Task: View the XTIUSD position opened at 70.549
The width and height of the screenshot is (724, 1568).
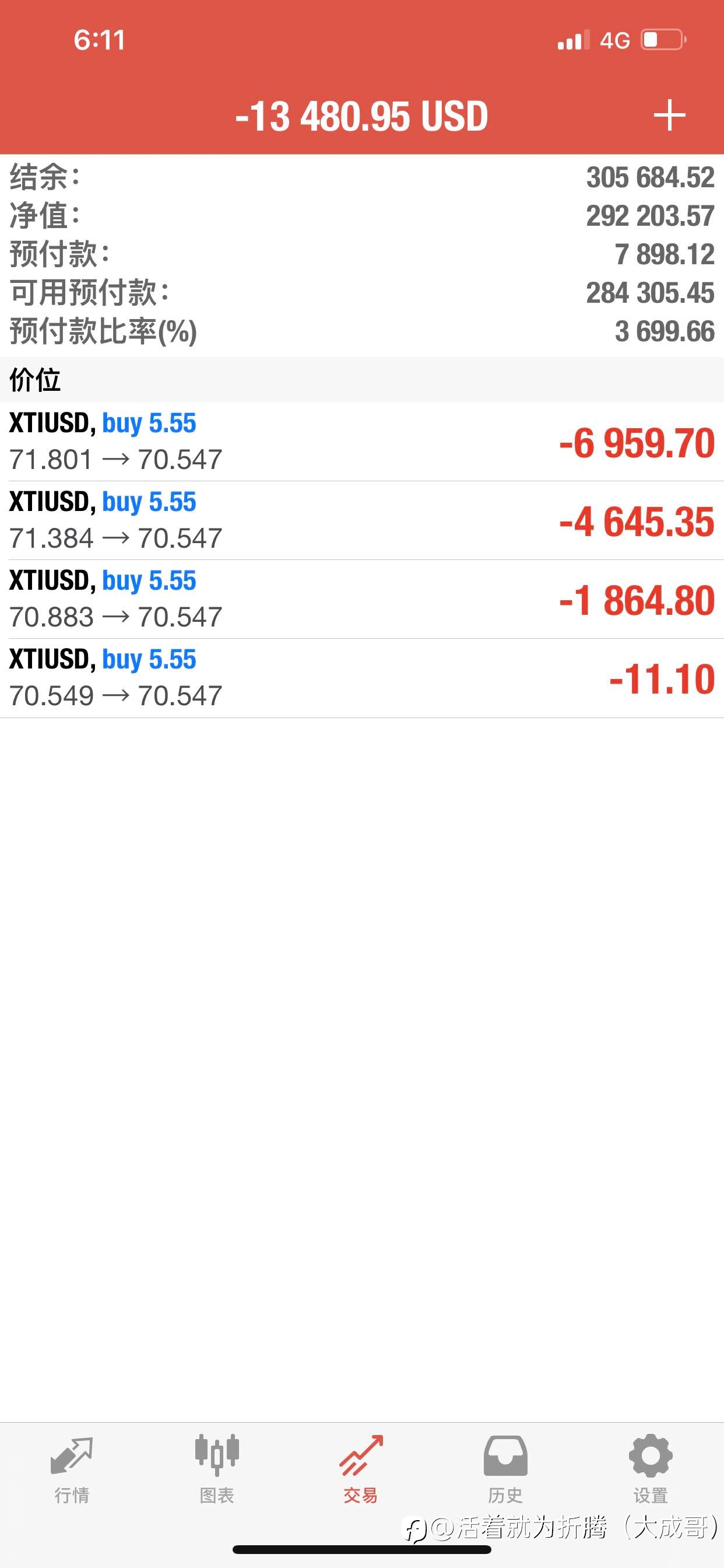Action: click(x=362, y=678)
